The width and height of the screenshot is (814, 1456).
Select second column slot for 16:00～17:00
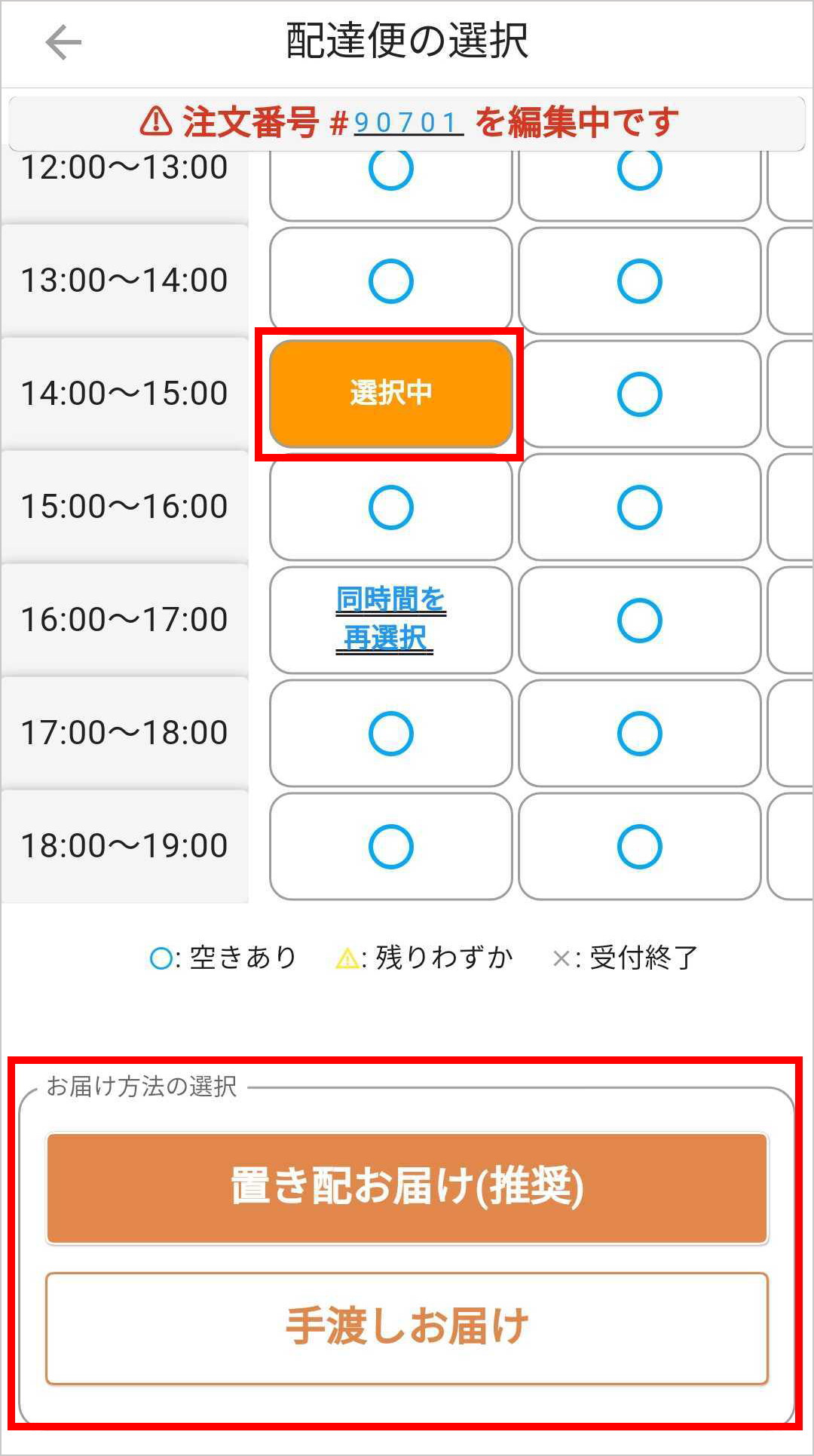tap(639, 620)
